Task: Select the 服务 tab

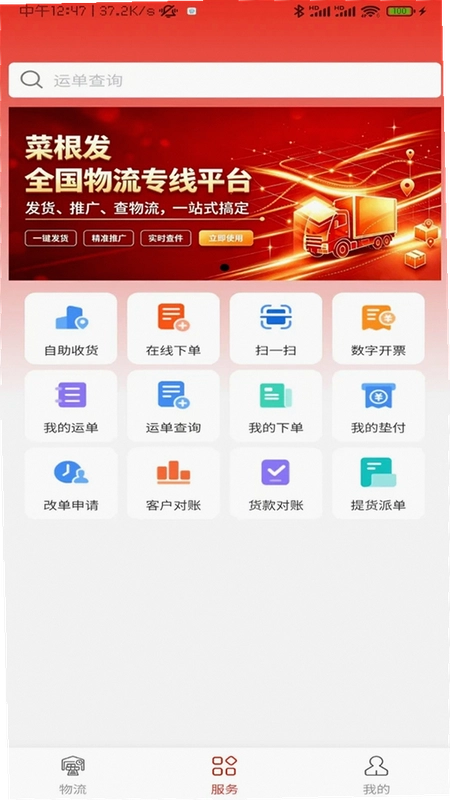Action: [224, 775]
